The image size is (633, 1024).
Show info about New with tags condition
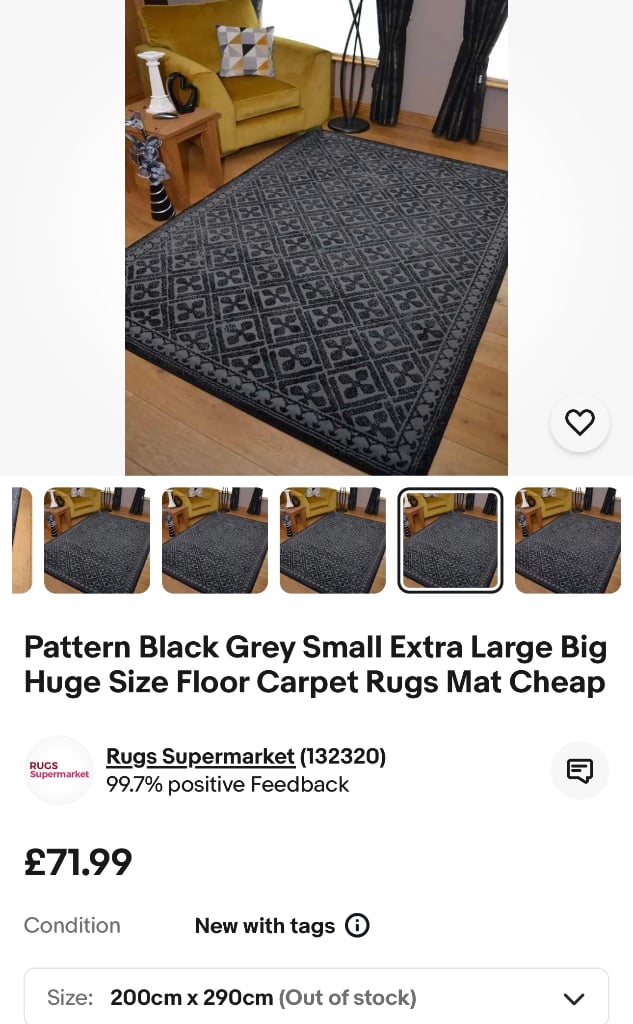tap(357, 925)
